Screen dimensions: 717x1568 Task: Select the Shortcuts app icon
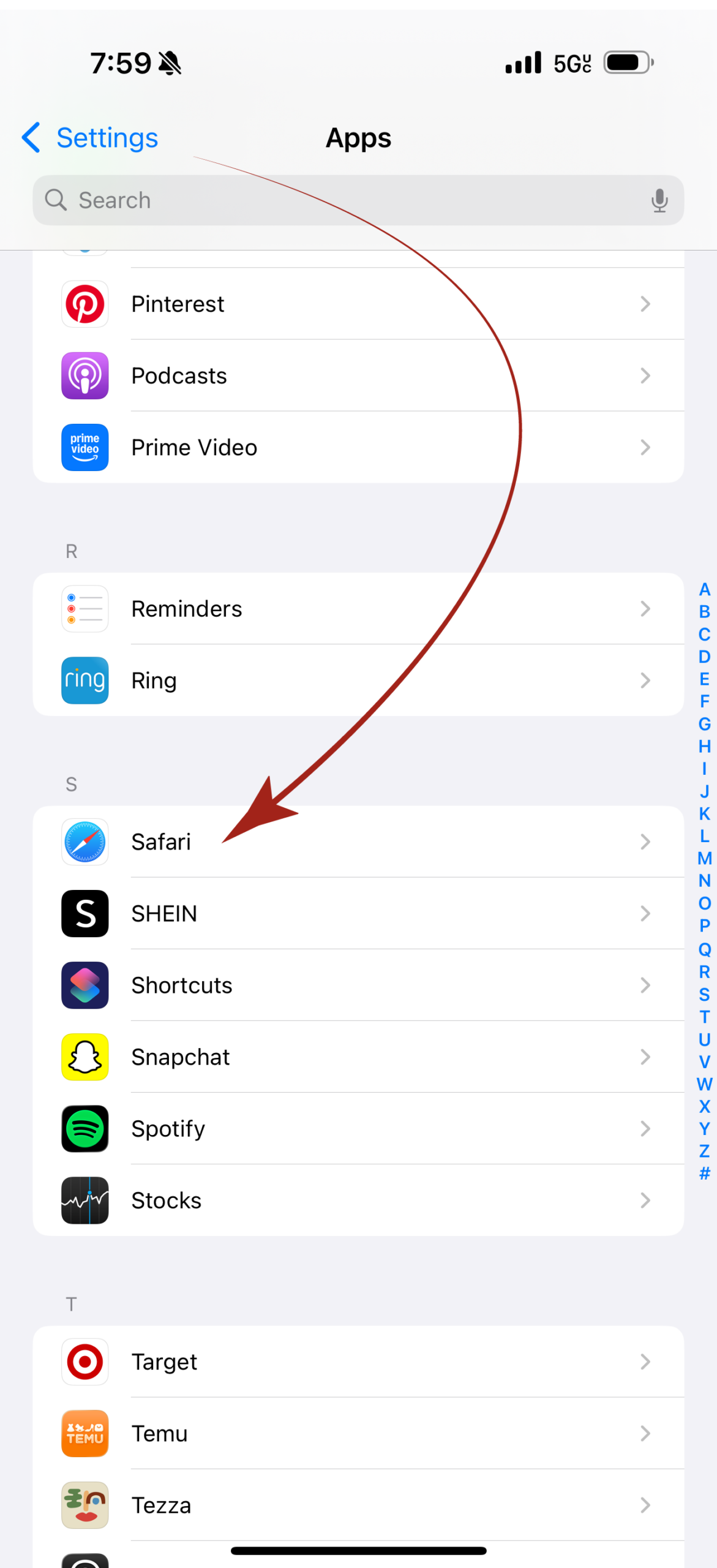[84, 985]
